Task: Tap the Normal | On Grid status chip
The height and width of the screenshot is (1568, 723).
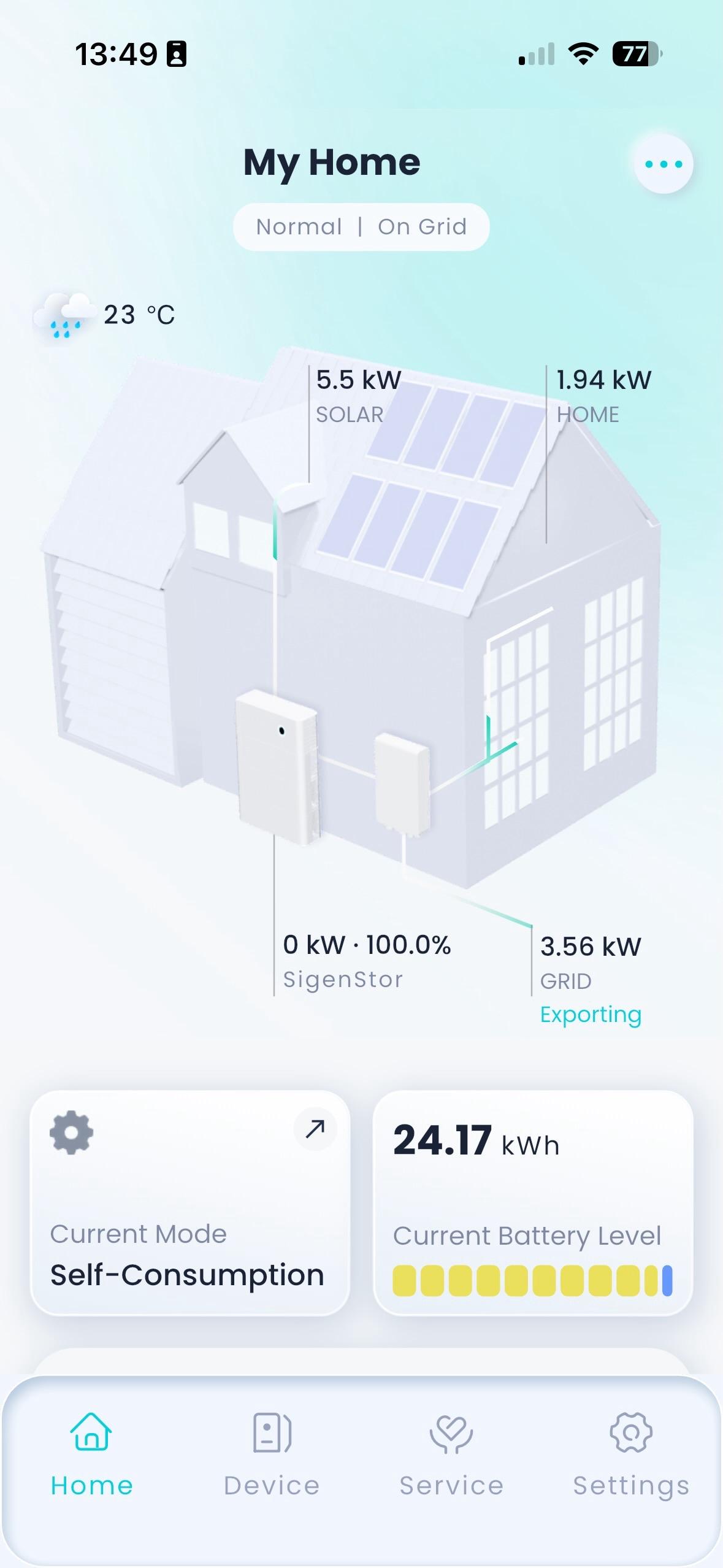Action: tap(361, 227)
